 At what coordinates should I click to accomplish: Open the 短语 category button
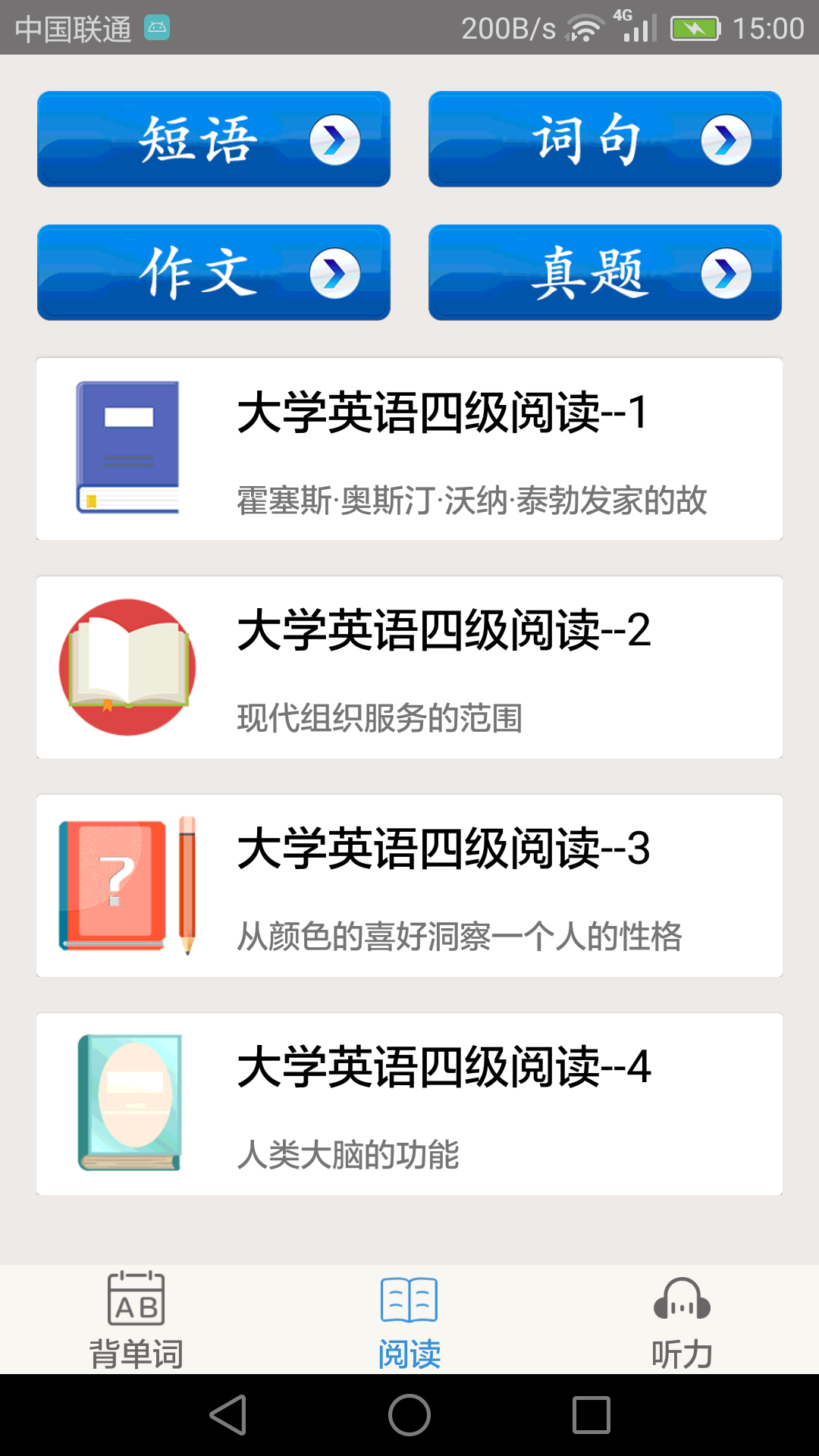pyautogui.click(x=213, y=139)
